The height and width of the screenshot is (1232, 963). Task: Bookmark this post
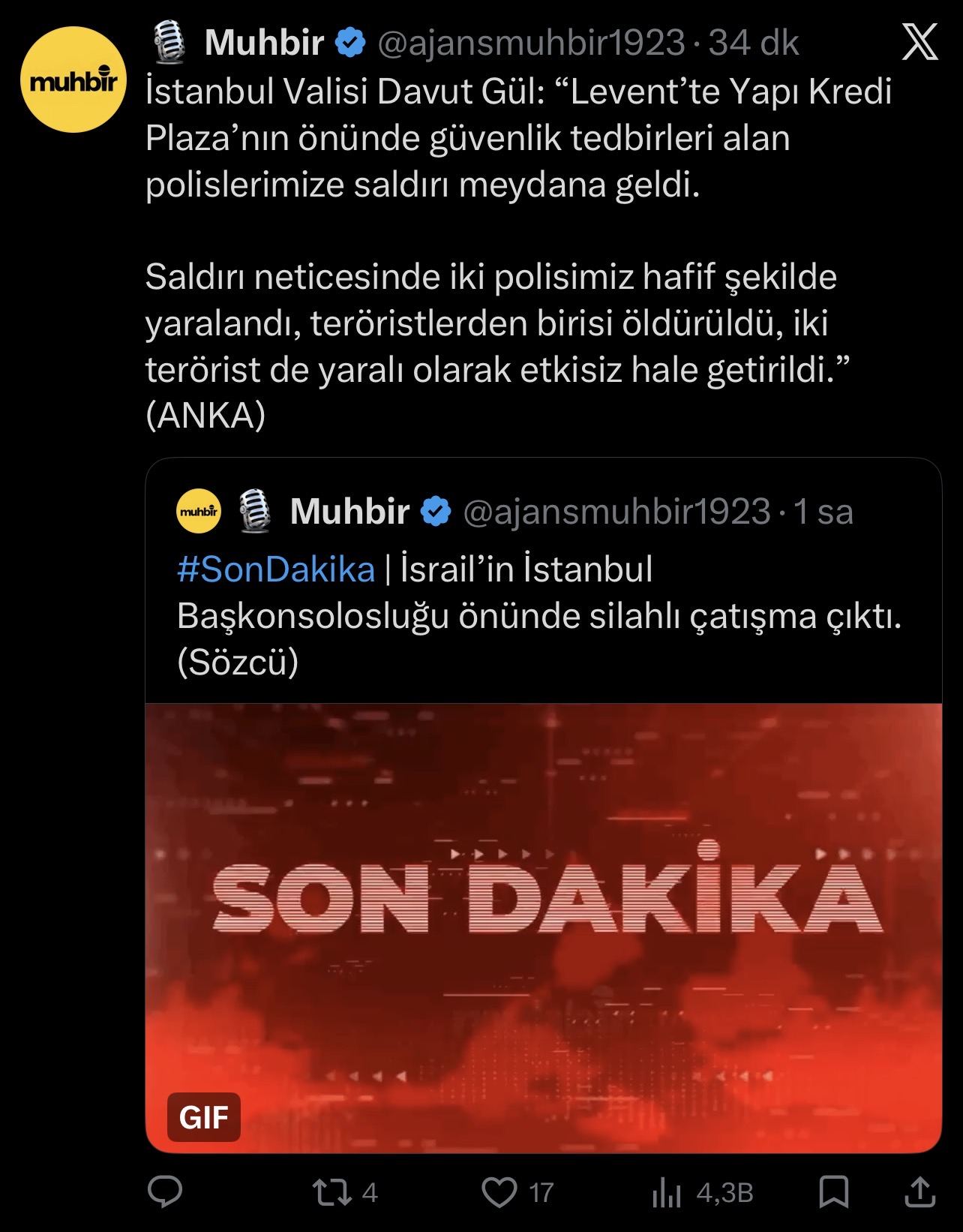coord(833,1191)
